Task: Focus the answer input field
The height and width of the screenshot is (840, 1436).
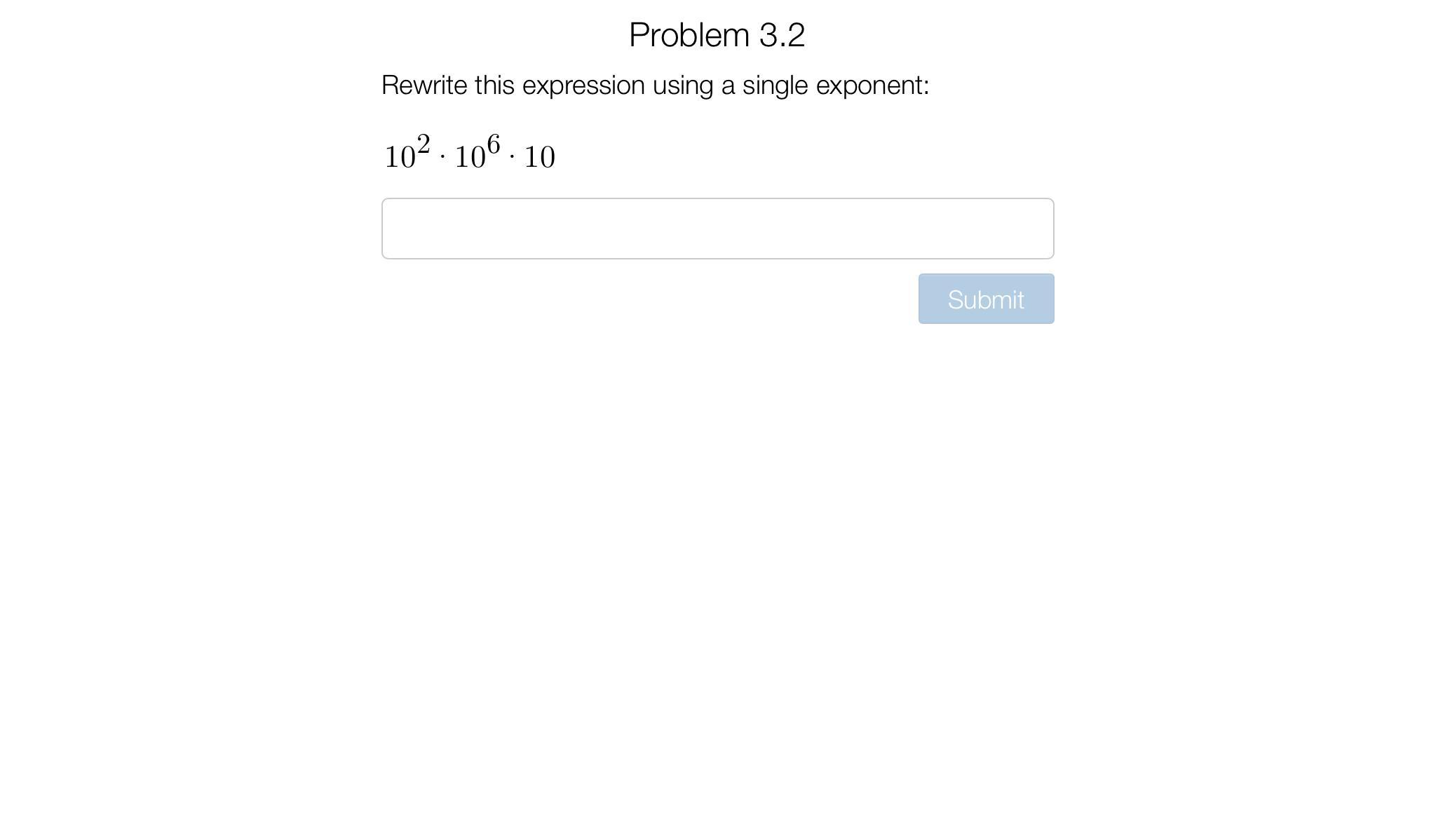Action: [717, 229]
